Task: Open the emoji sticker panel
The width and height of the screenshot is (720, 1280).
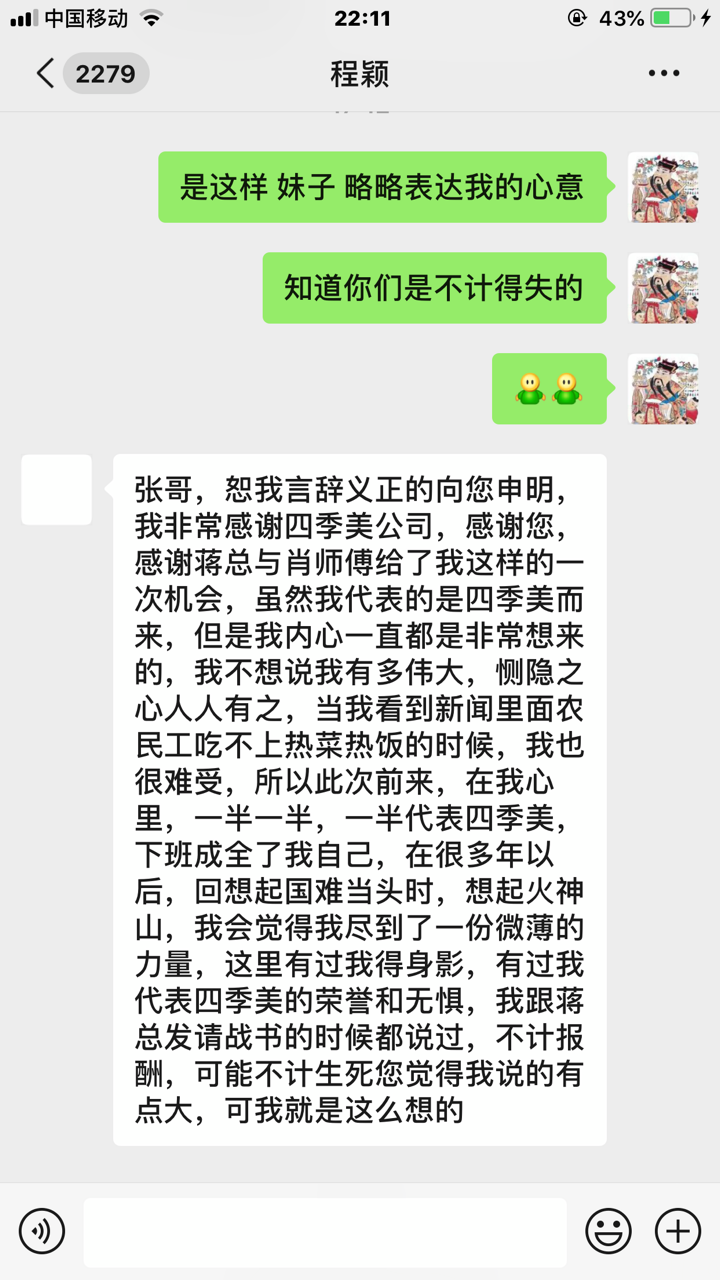Action: point(608,1231)
